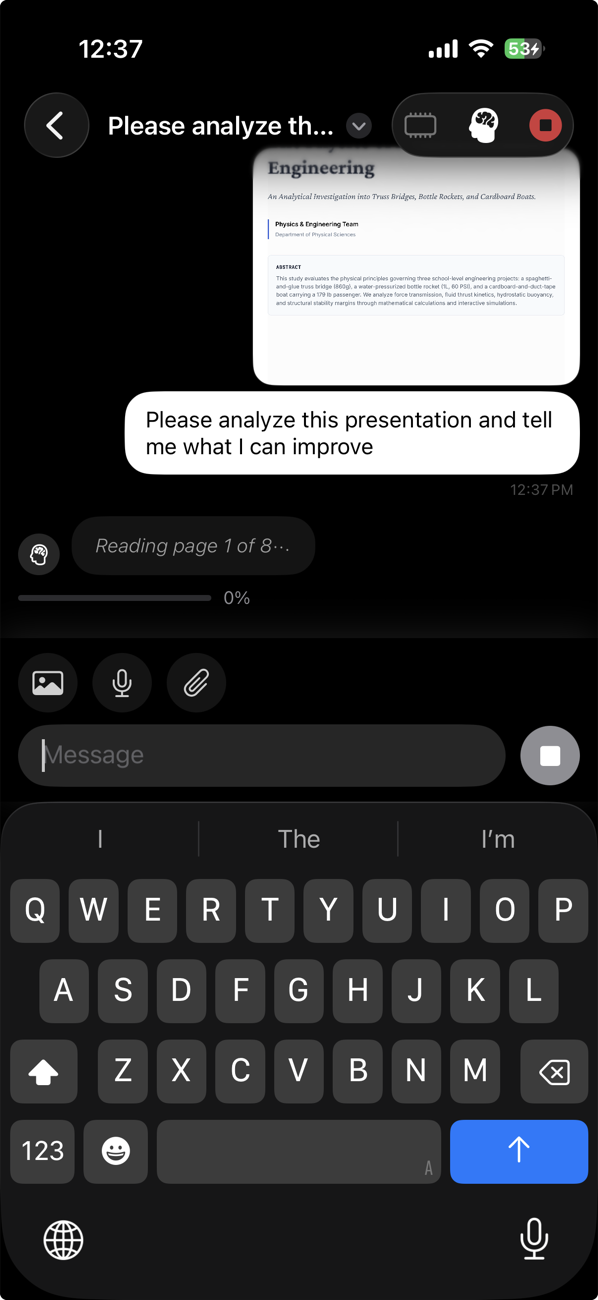
Task: Choose the keyboard suggestion "The"
Action: [299, 839]
